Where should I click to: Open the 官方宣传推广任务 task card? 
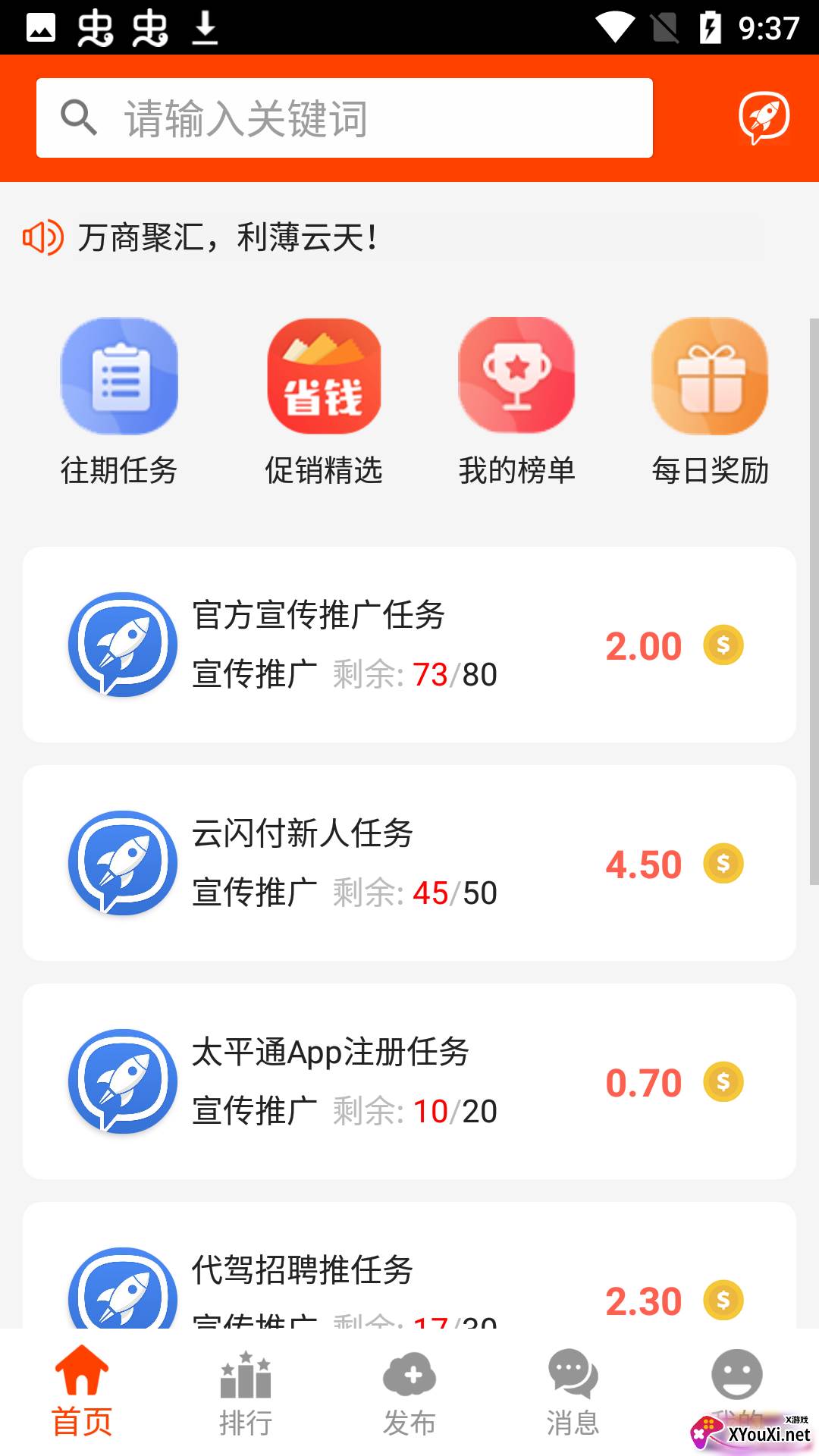[409, 645]
